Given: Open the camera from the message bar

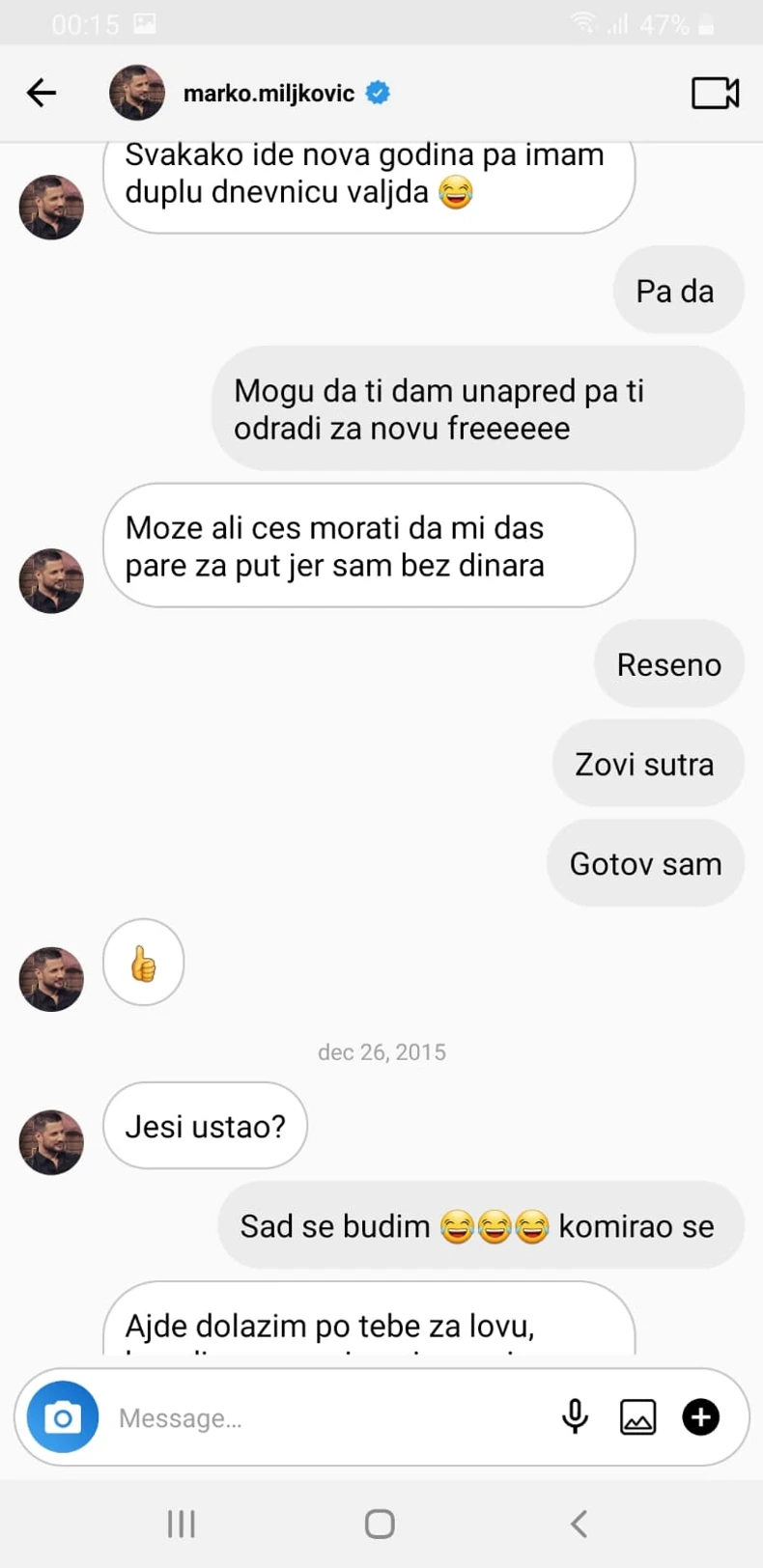Looking at the screenshot, I should point(61,1416).
